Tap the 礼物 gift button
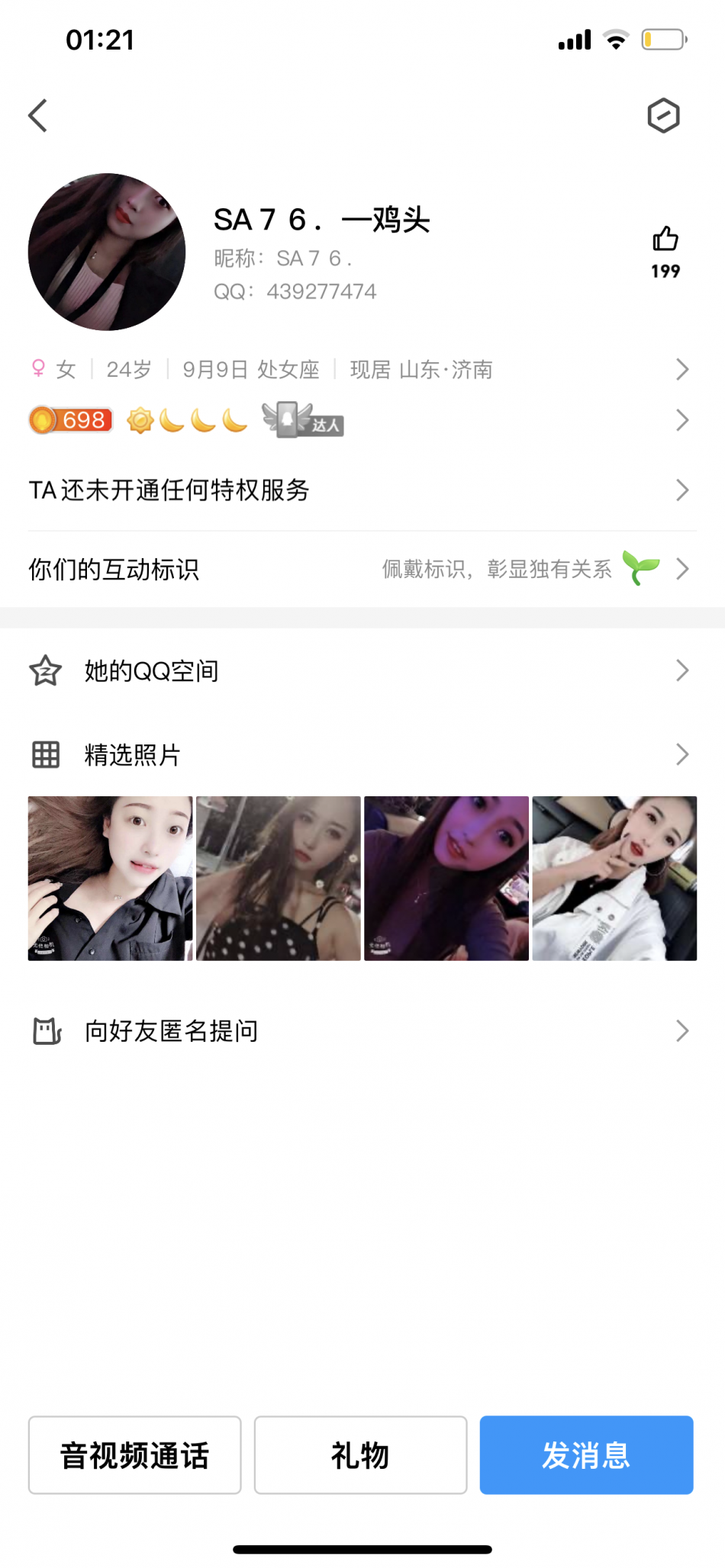This screenshot has width=725, height=1568. tap(360, 1455)
